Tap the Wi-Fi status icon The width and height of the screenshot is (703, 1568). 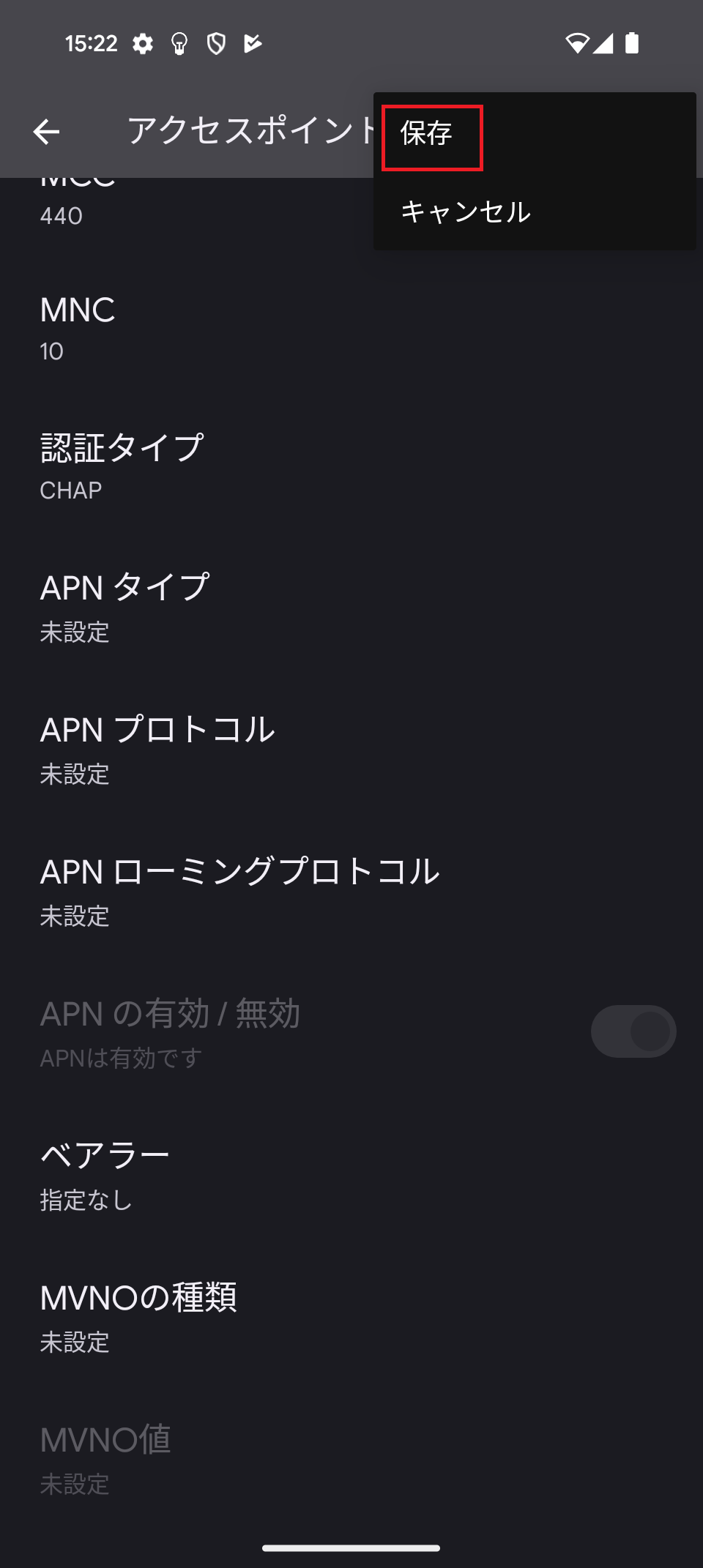[578, 44]
